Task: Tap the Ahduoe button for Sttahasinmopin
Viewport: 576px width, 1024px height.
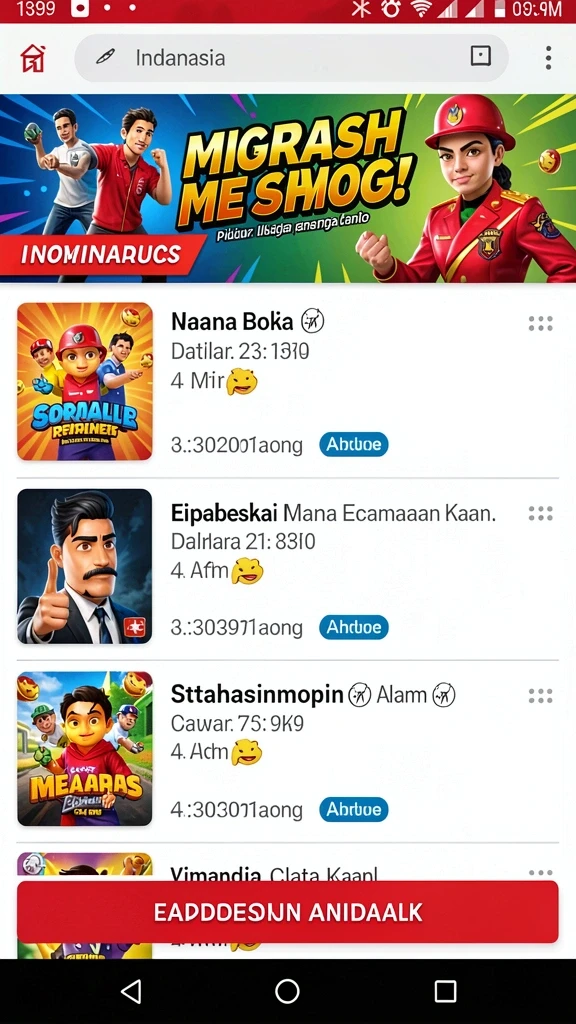Action: click(x=354, y=810)
